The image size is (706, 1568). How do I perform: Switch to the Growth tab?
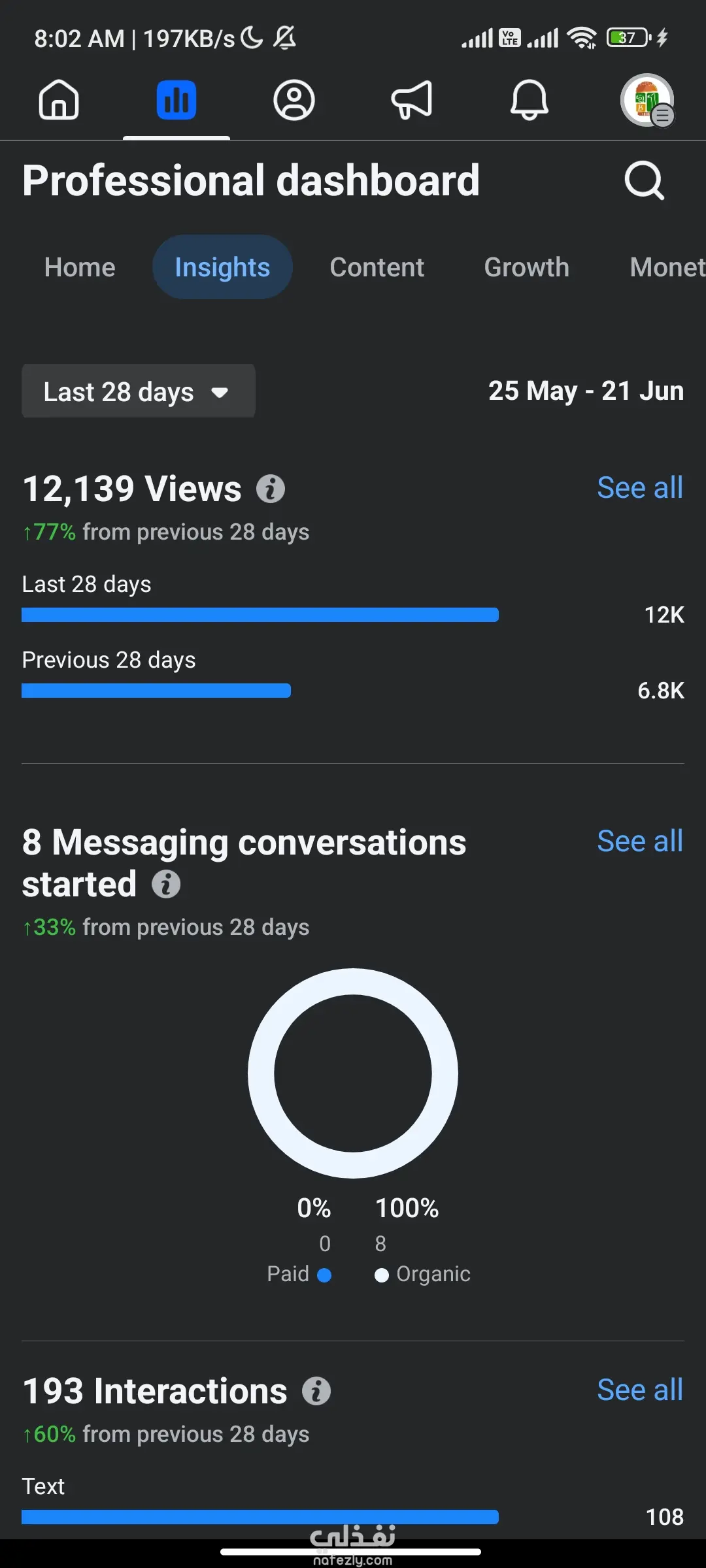526,267
